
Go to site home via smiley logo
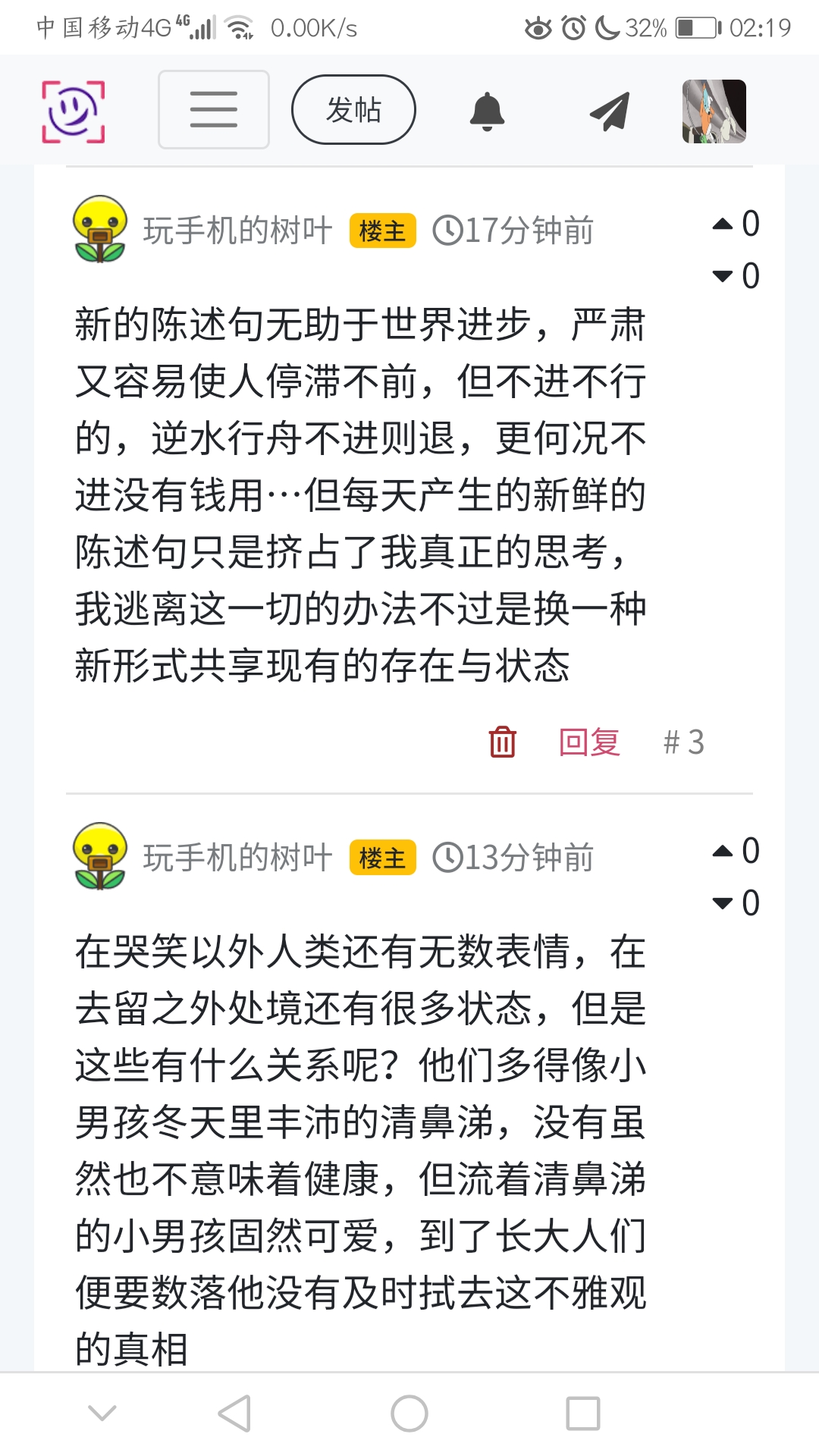click(x=73, y=111)
